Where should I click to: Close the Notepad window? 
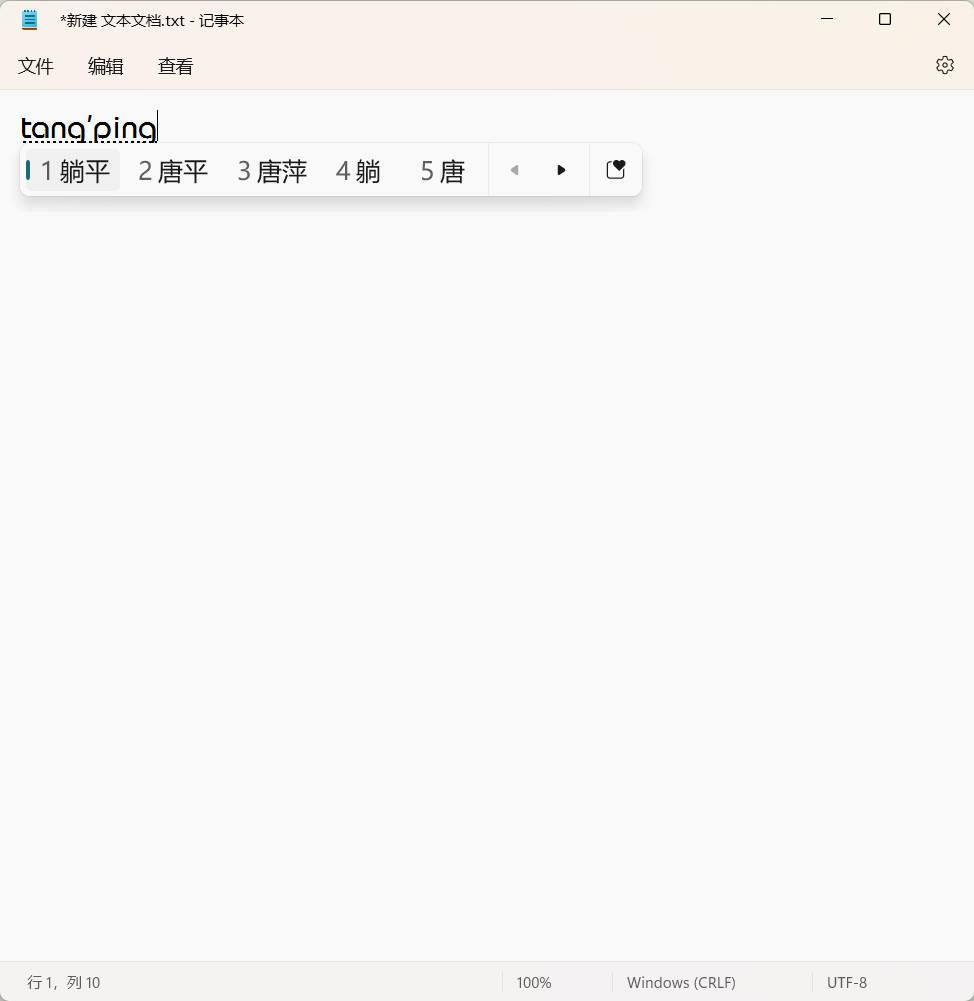click(x=943, y=19)
